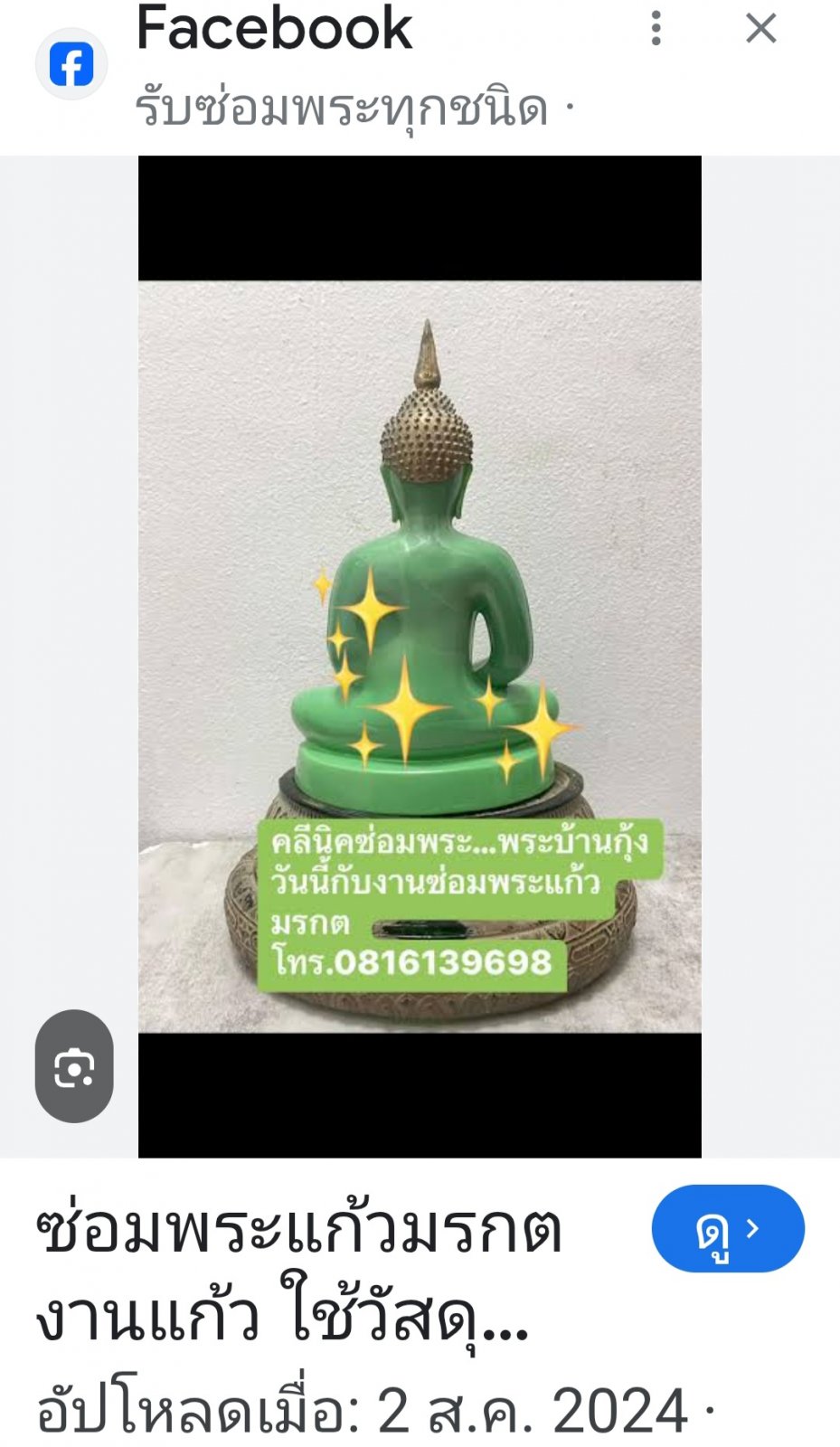Open the green Buddha statue image
840x1447 pixels.
coord(420,657)
